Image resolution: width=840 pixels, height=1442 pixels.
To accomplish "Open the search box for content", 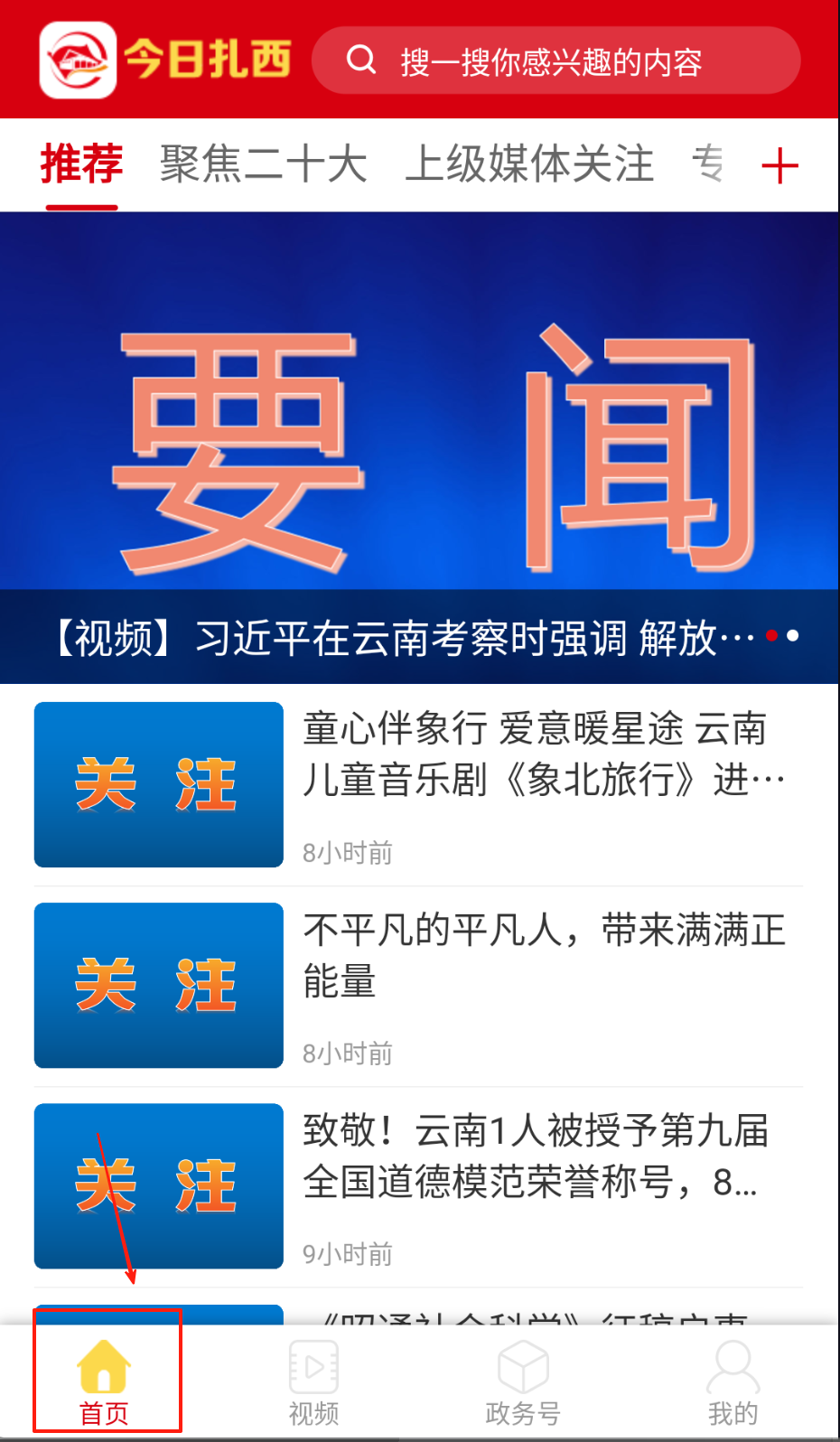I will 555,61.
